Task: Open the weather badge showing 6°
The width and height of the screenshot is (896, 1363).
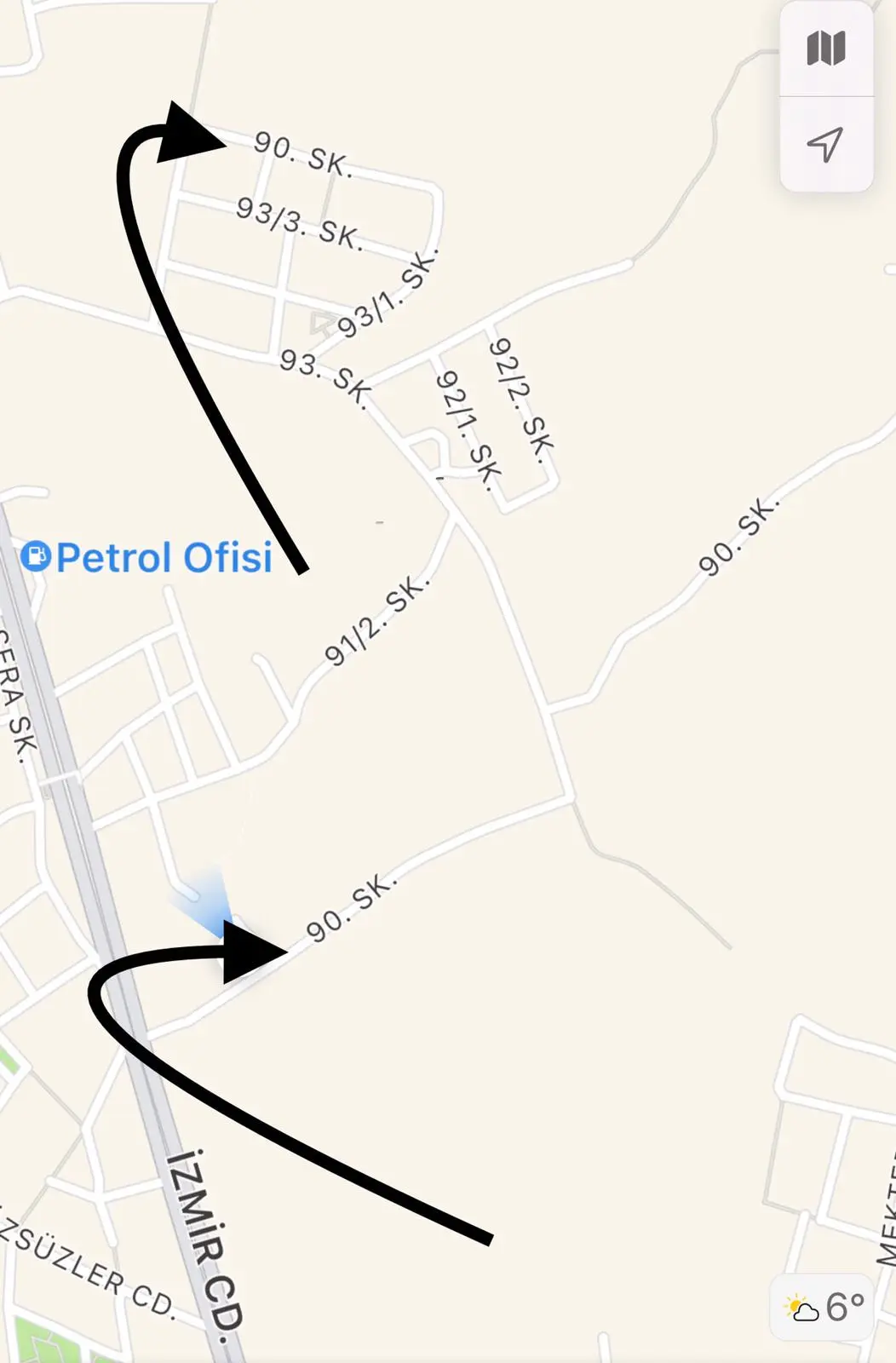Action: tap(823, 1308)
